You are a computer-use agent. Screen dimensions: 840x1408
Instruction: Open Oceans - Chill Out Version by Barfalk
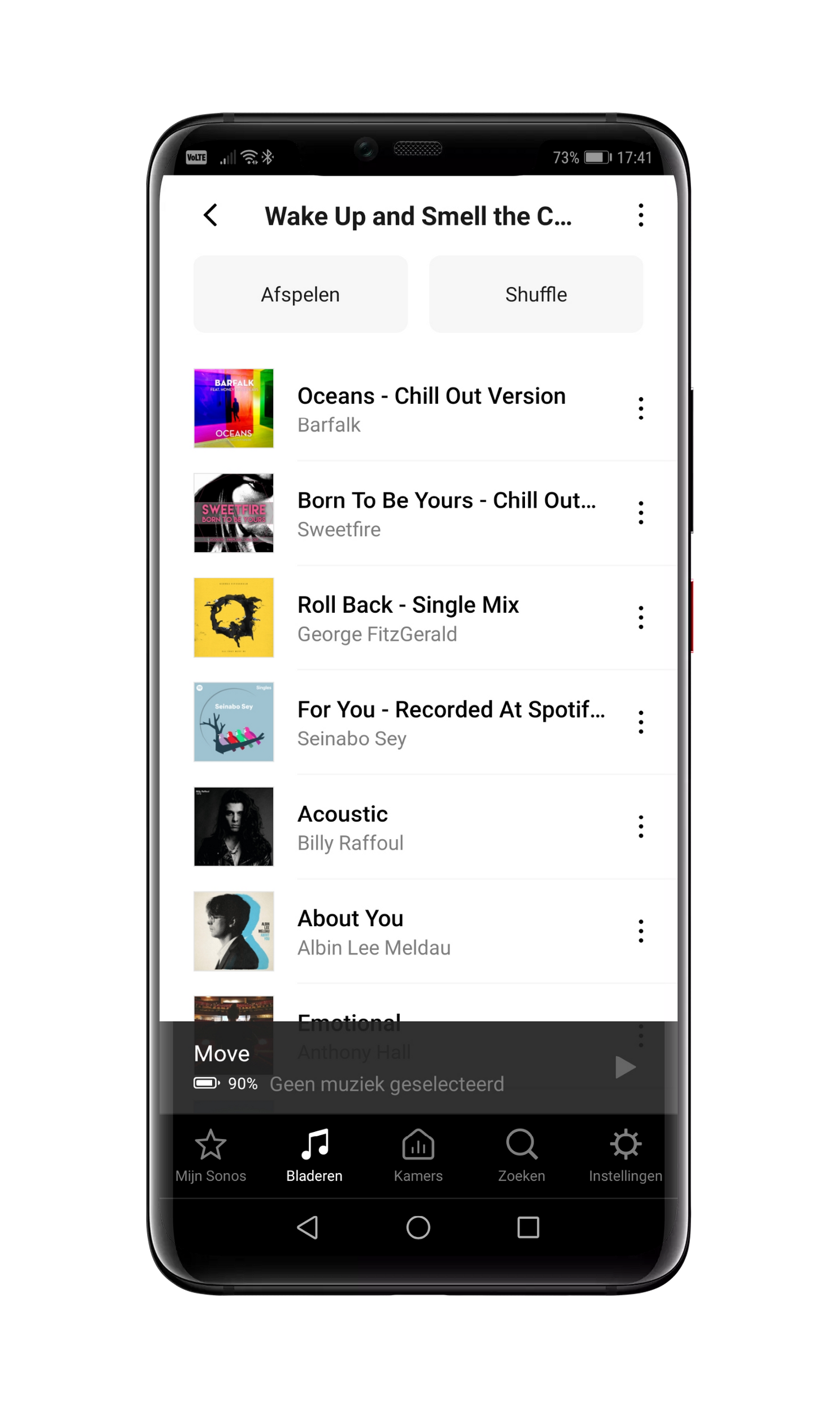point(430,408)
